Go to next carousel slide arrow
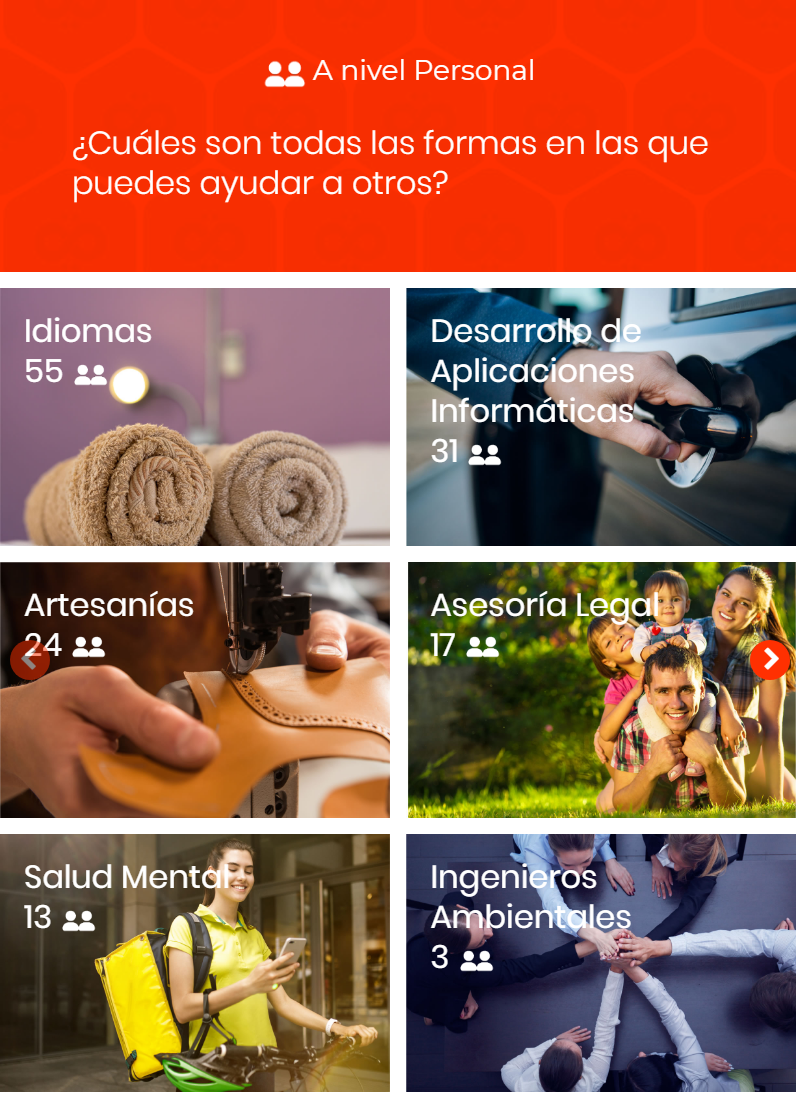The height and width of the screenshot is (1107, 800). point(770,659)
